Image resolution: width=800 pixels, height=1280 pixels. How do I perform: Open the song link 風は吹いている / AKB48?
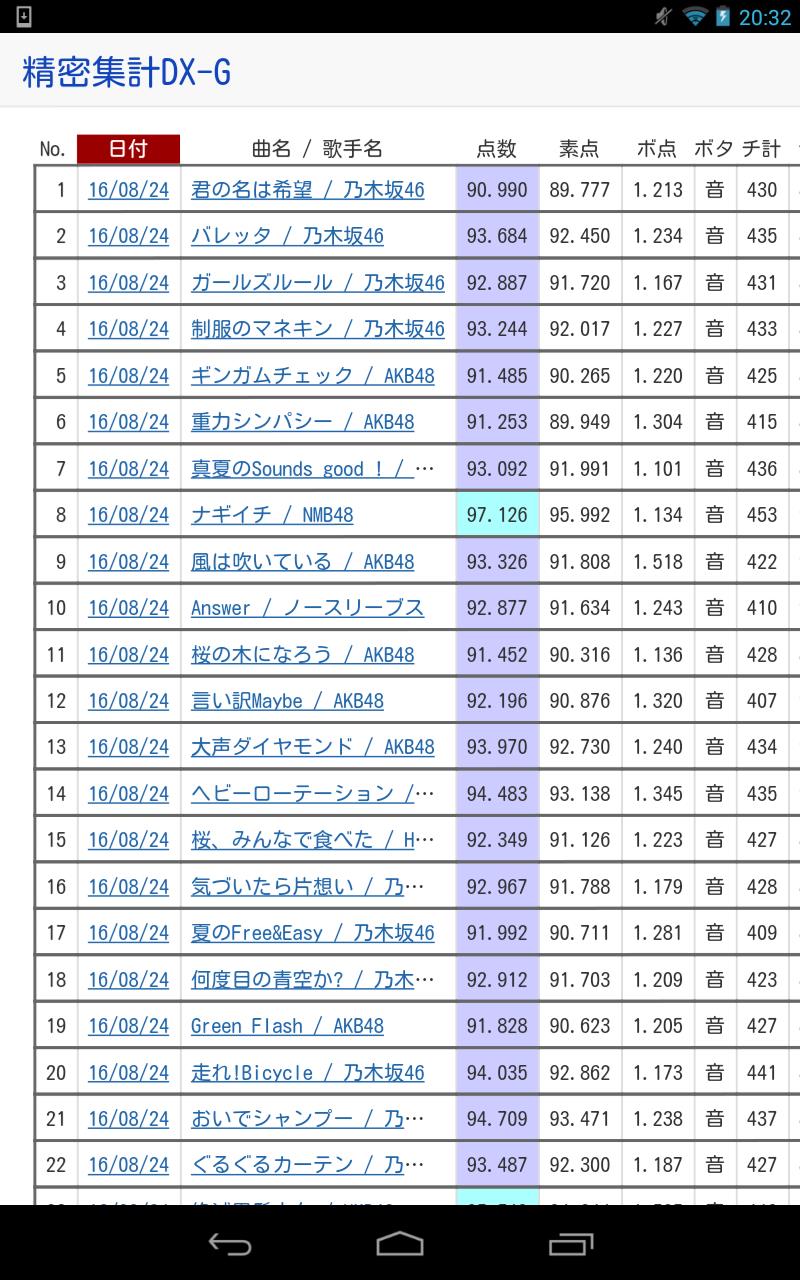[302, 561]
